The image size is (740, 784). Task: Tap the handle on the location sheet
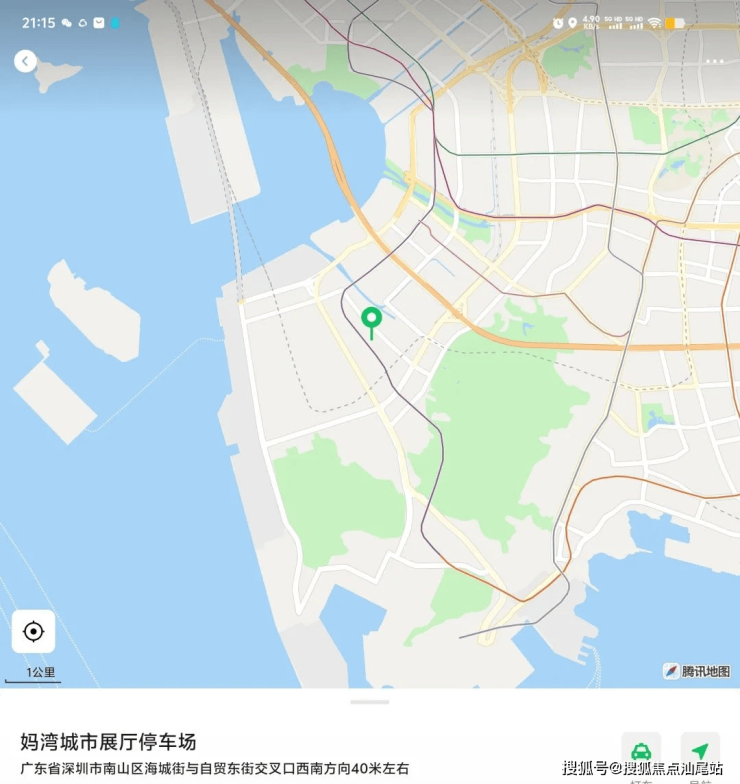pos(370,702)
